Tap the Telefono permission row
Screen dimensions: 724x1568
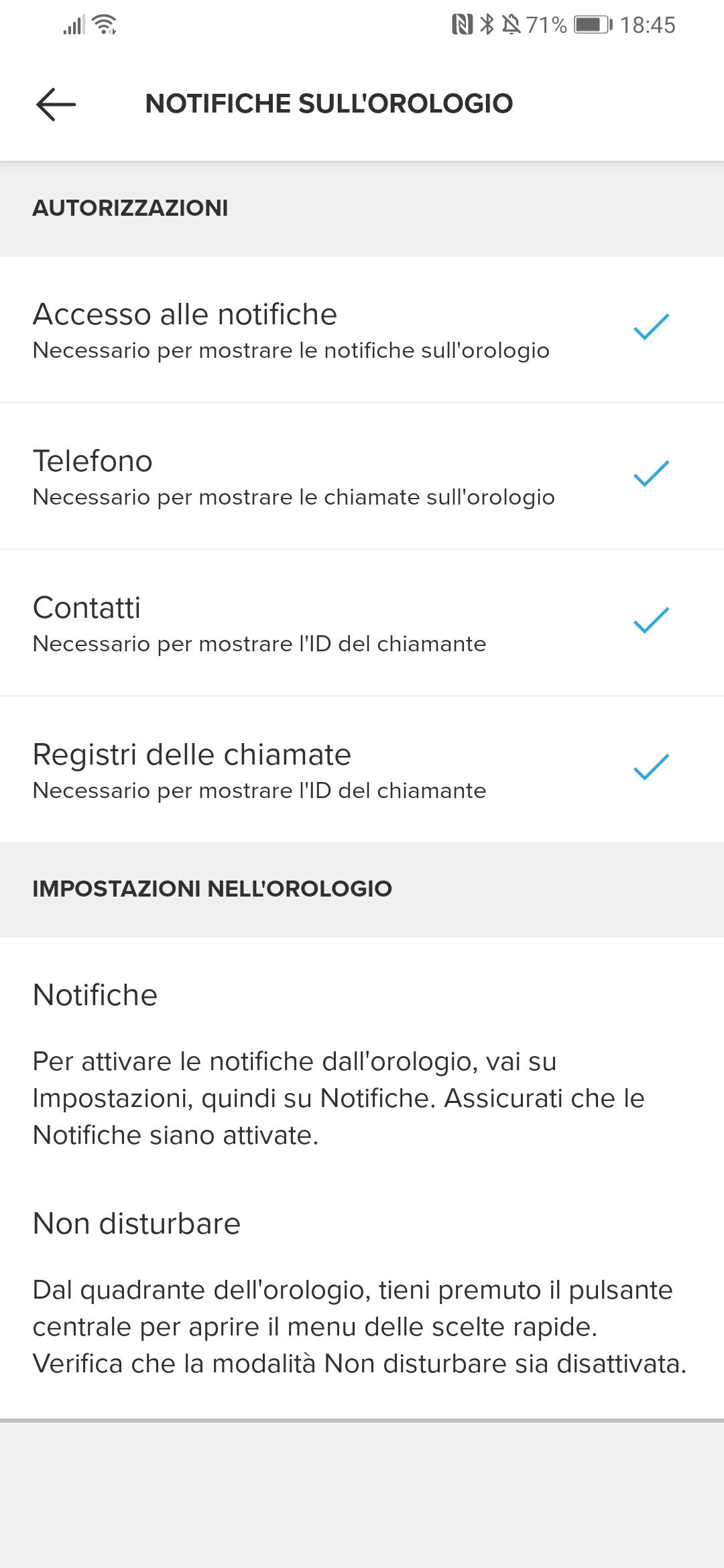tap(362, 476)
